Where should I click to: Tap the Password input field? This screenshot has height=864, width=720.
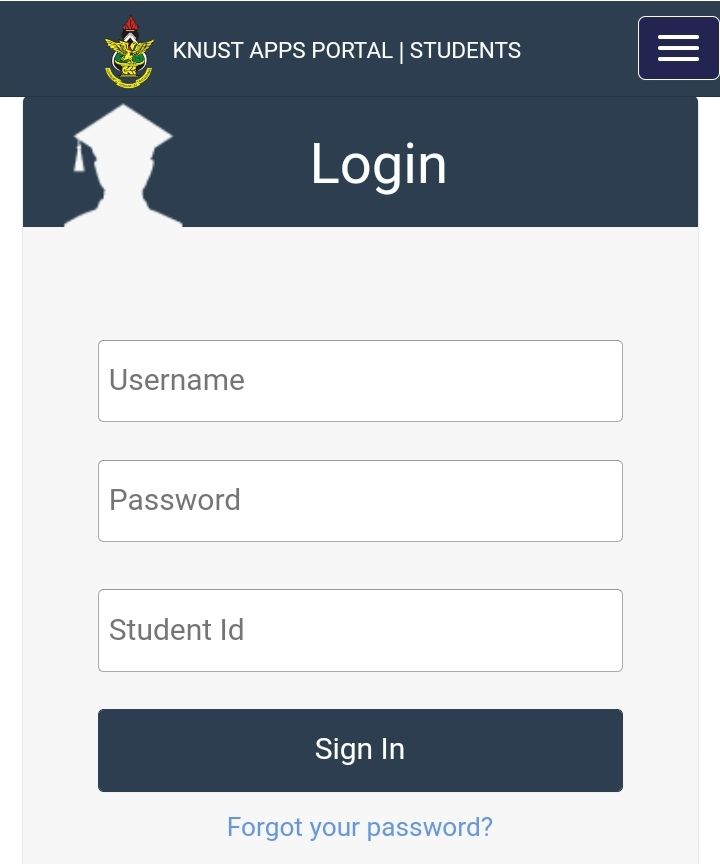(x=360, y=501)
